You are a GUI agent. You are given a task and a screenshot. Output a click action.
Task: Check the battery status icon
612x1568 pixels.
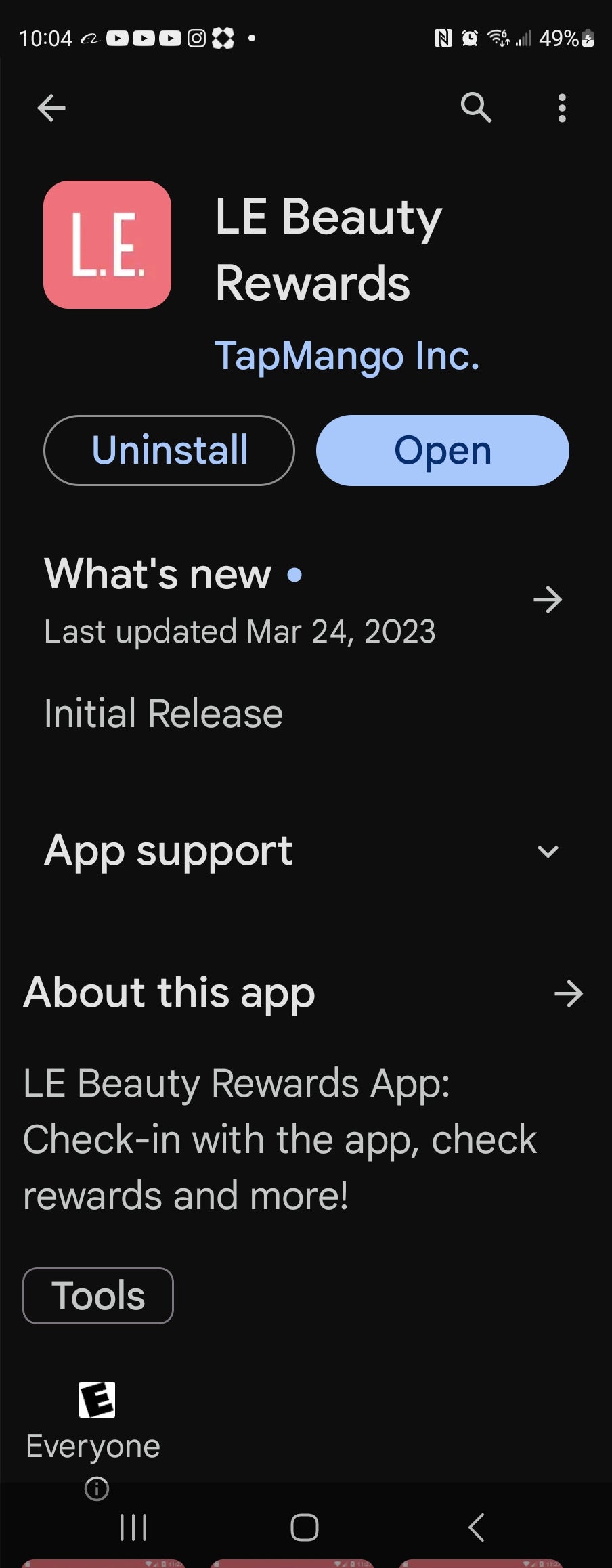tap(585, 39)
